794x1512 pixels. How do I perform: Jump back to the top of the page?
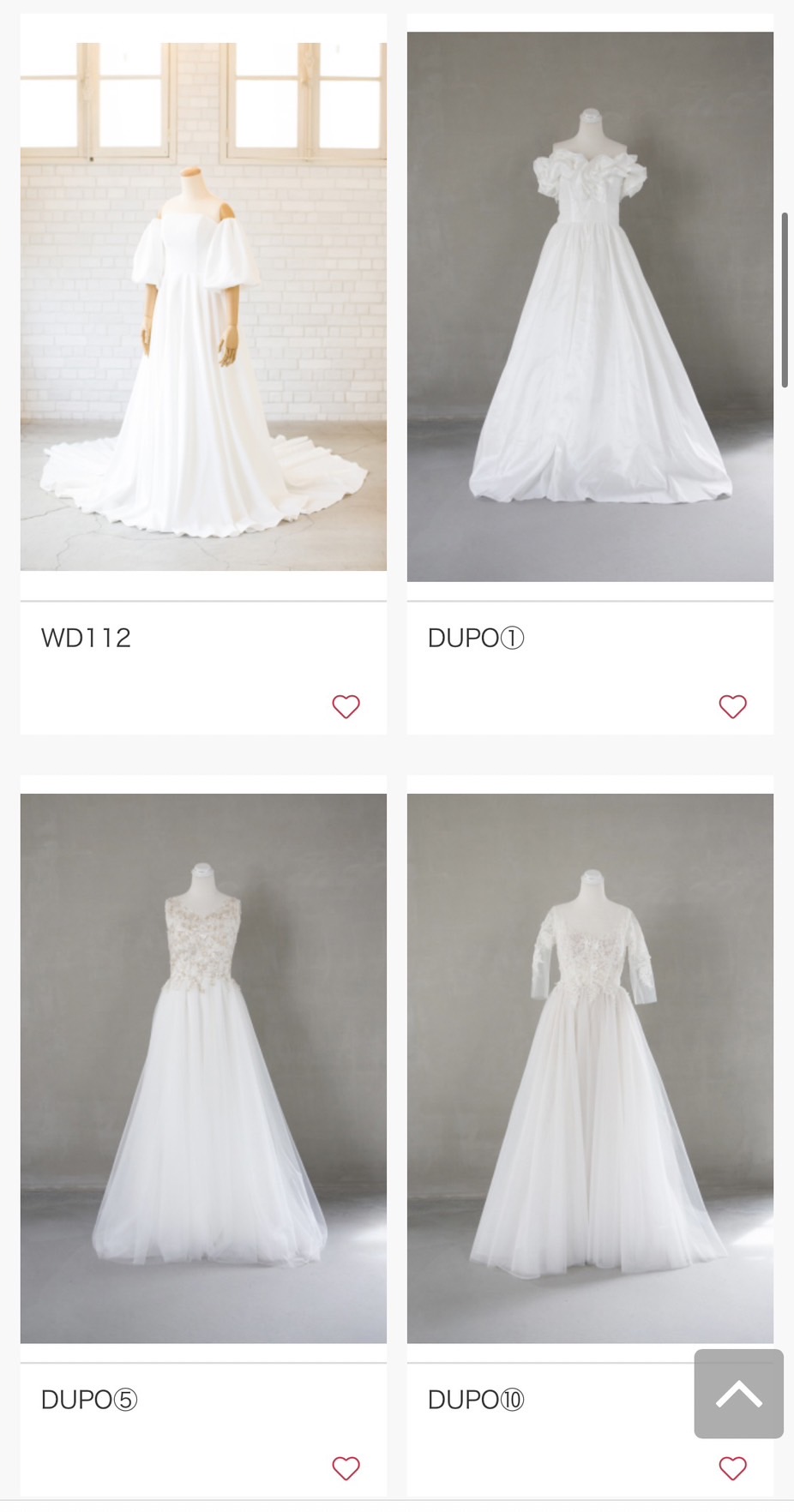click(x=739, y=1394)
